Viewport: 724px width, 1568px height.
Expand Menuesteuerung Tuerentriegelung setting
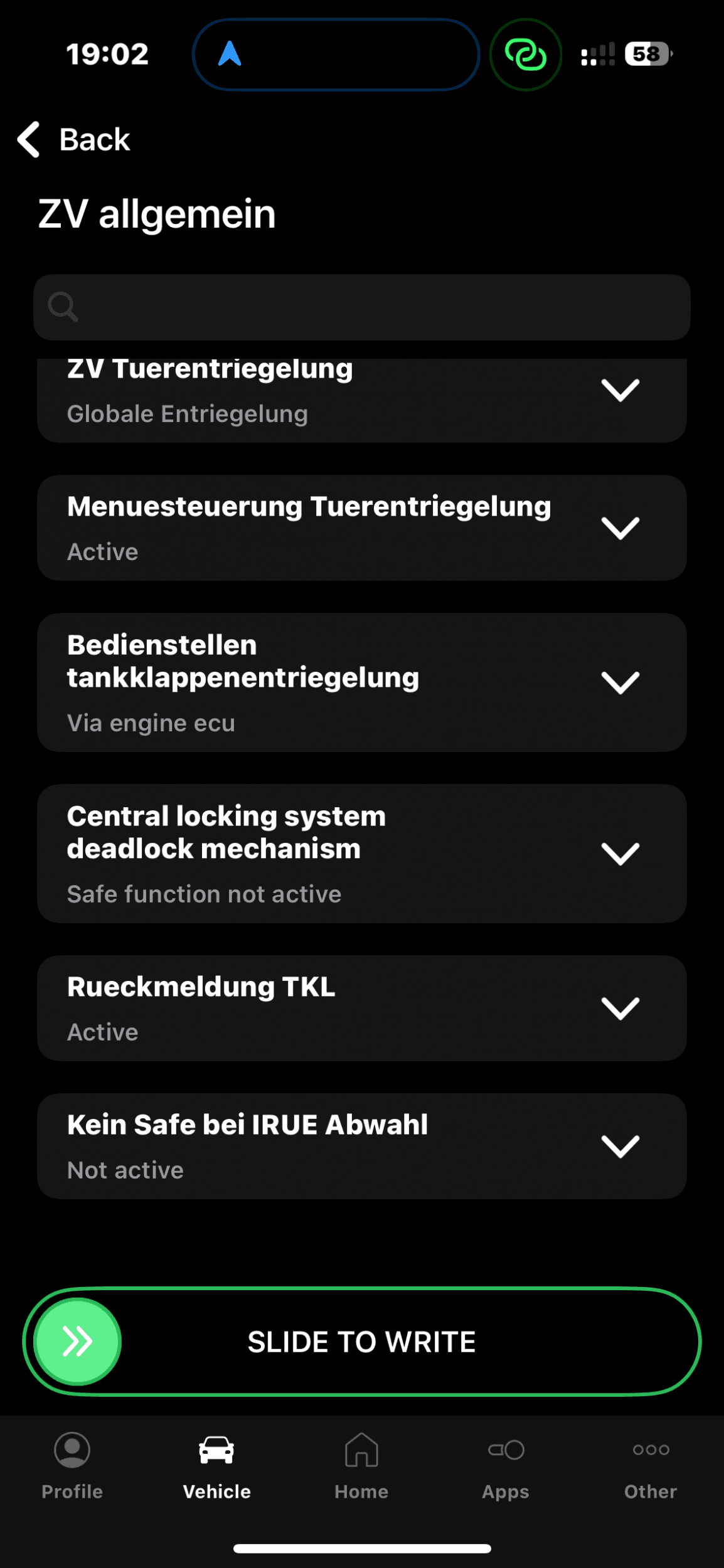click(362, 528)
